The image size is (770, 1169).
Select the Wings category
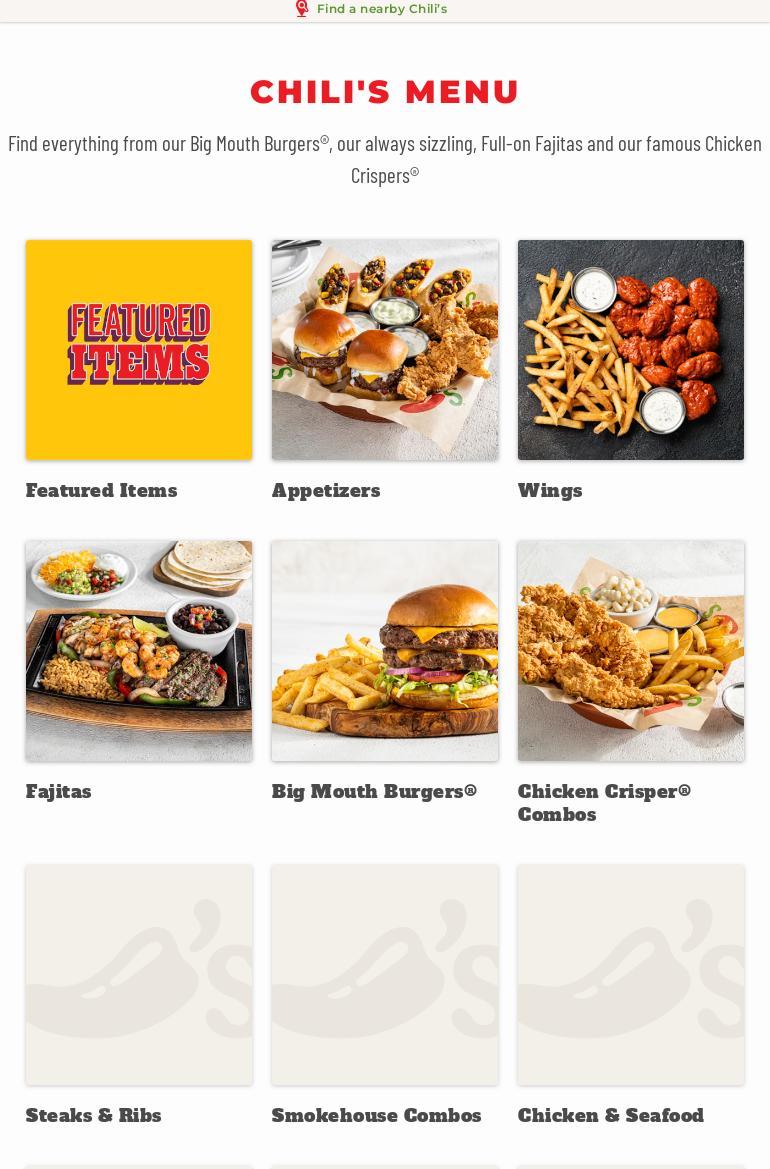(x=631, y=350)
